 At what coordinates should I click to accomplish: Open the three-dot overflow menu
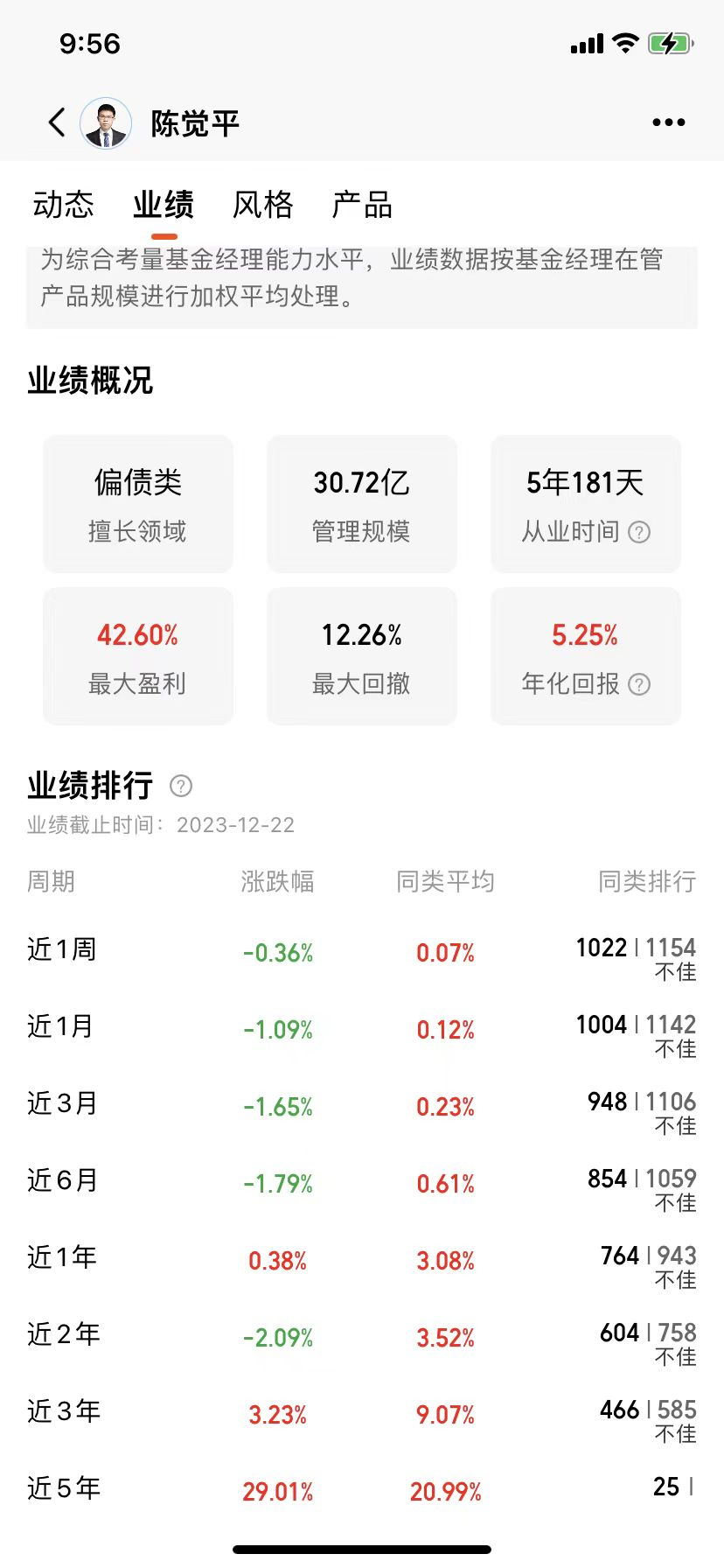(x=668, y=122)
